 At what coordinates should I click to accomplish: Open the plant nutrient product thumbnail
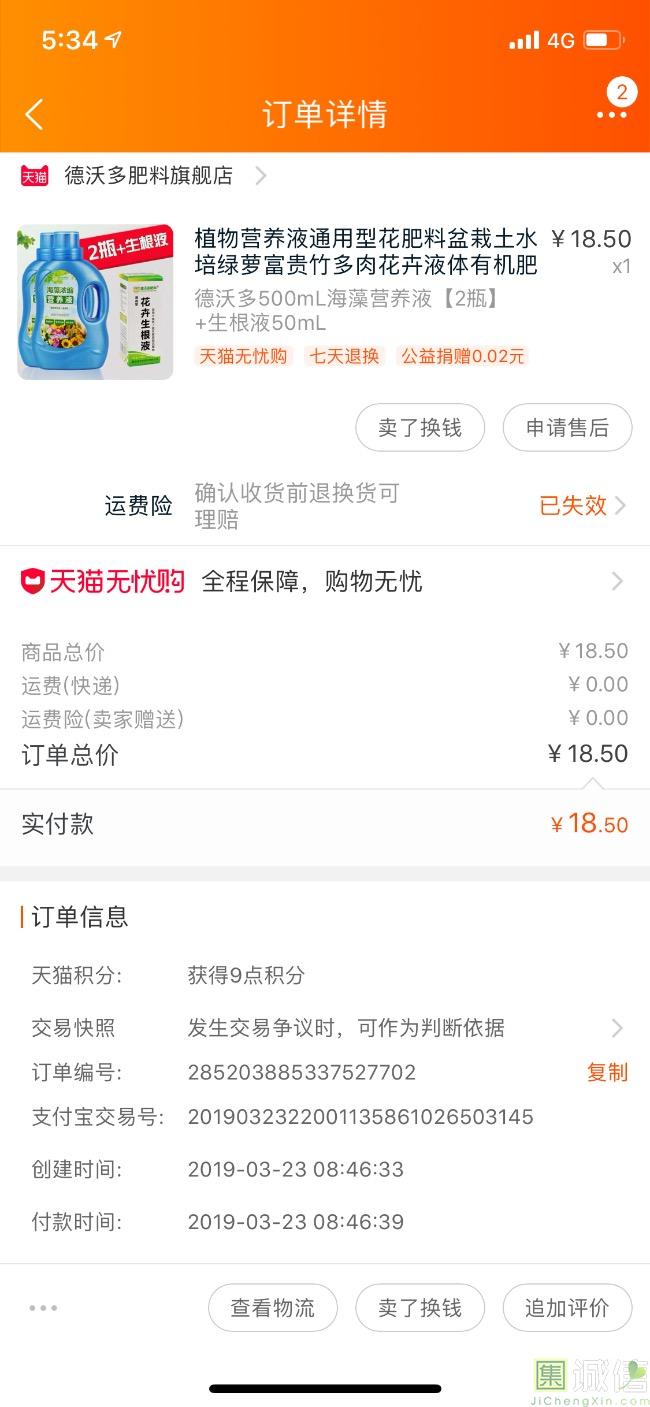pos(95,301)
